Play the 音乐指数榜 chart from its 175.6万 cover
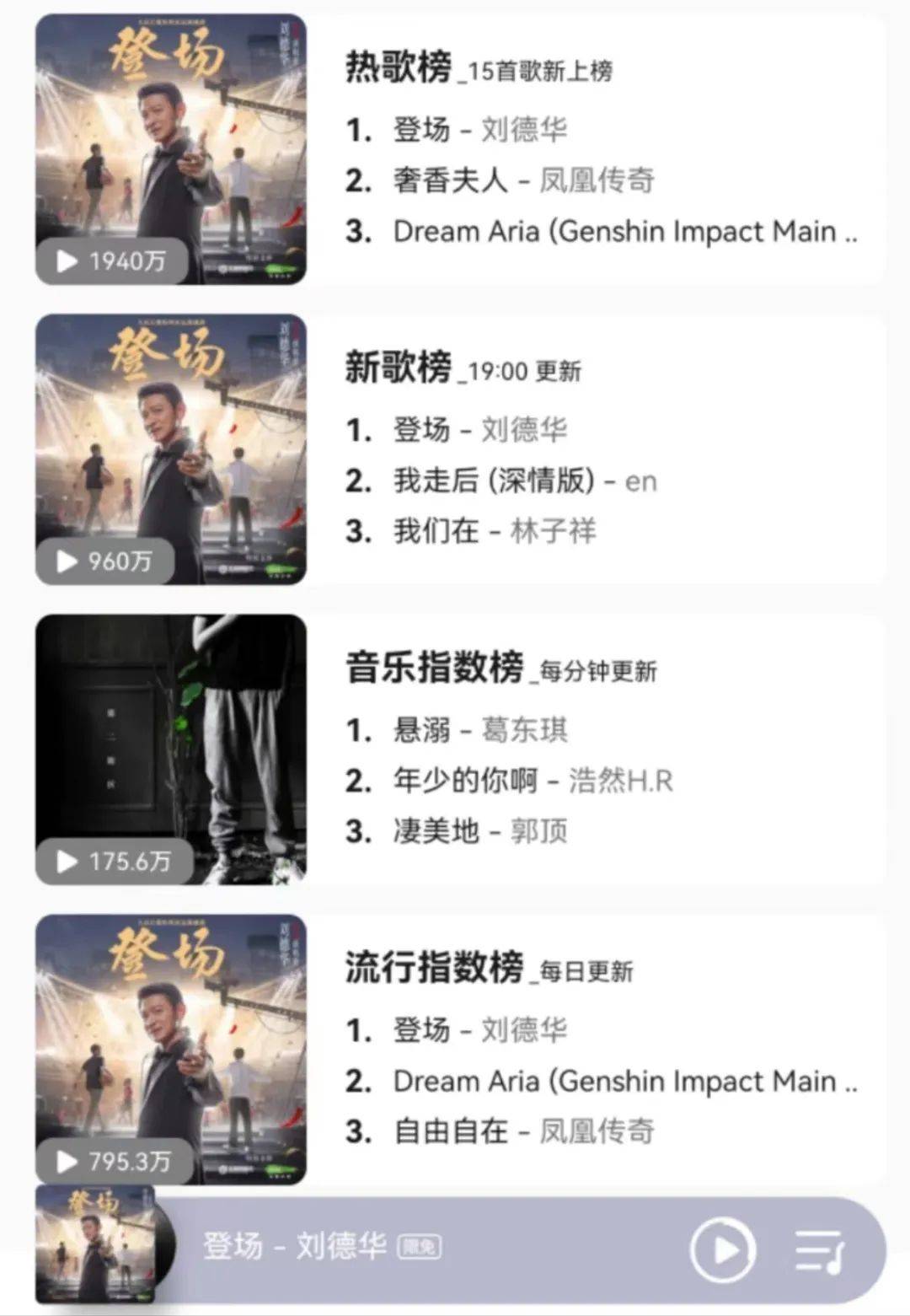The image size is (910, 1316). pyautogui.click(x=67, y=862)
